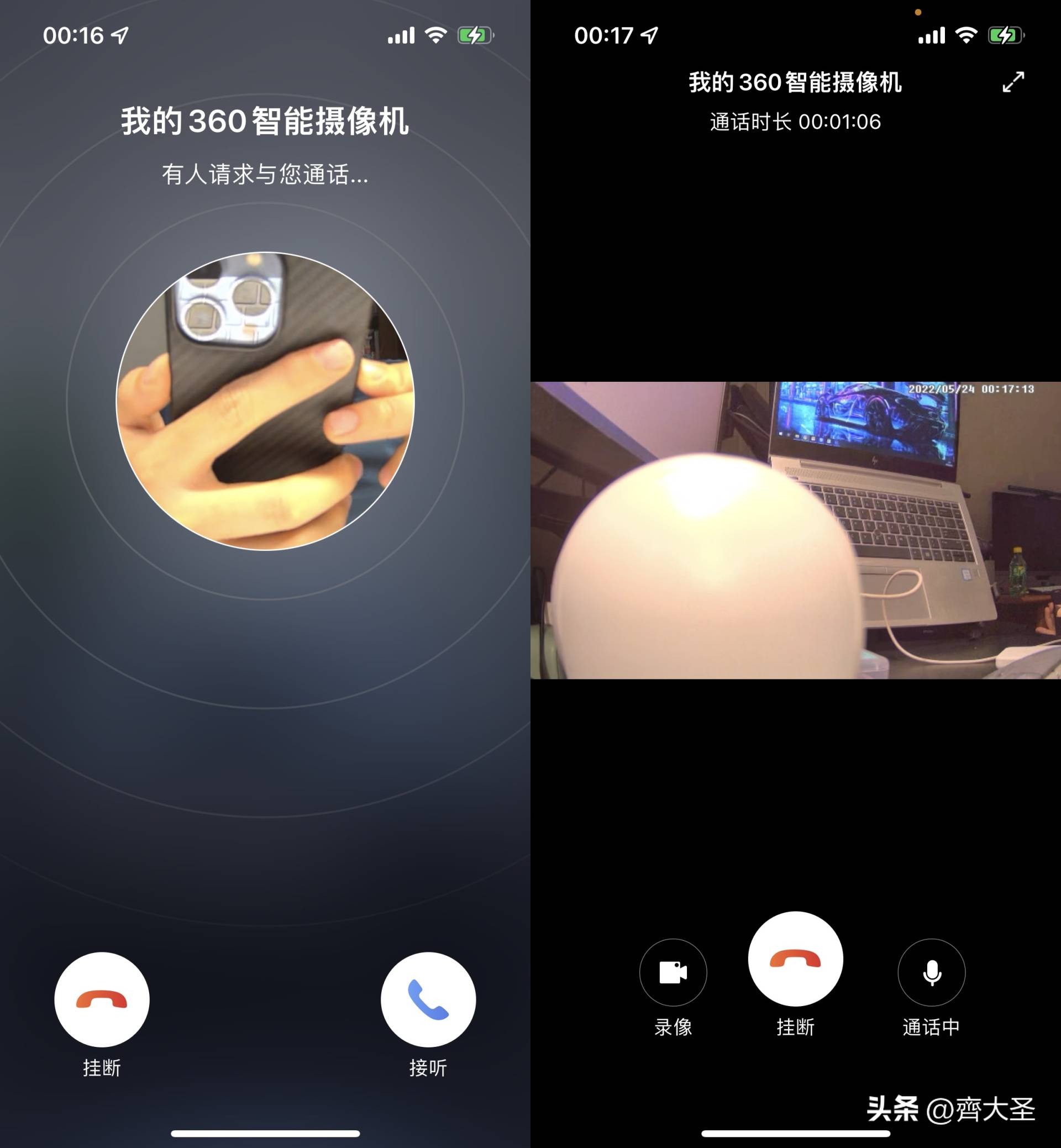The height and width of the screenshot is (1148, 1061).
Task: Select the video recording camera icon
Action: click(673, 972)
